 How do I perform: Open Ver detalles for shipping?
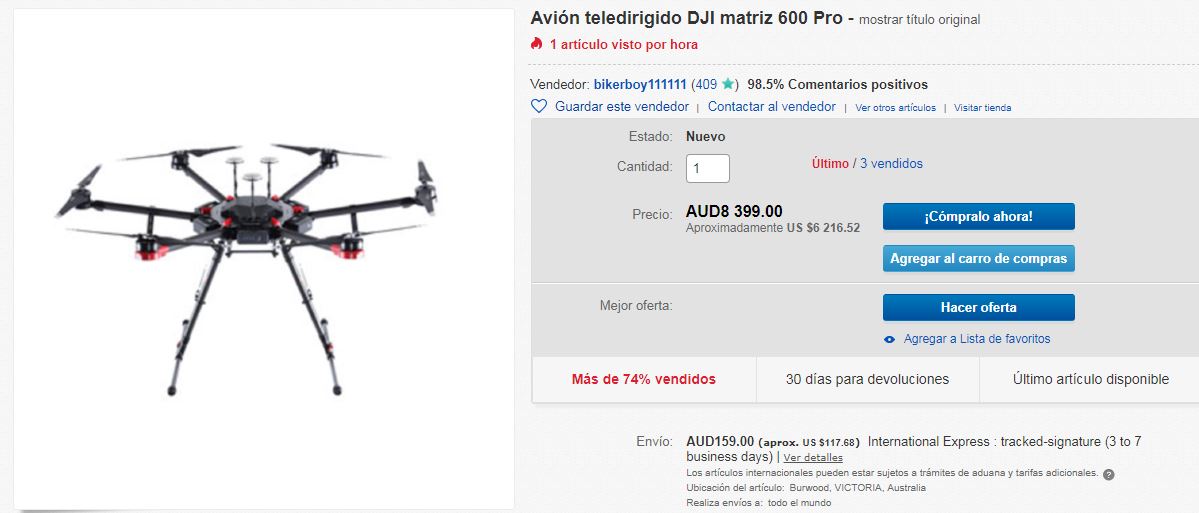813,458
